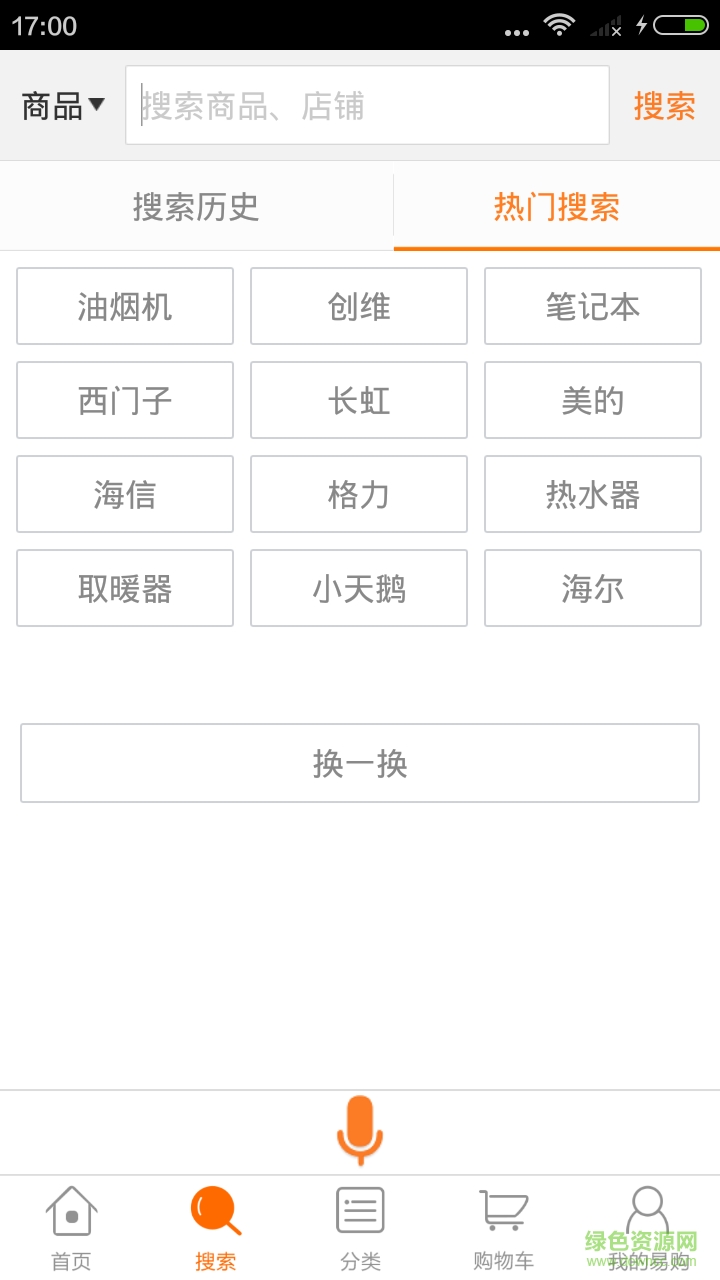720x1280 pixels.
Task: Choose the 热水器 hot search
Action: [593, 494]
